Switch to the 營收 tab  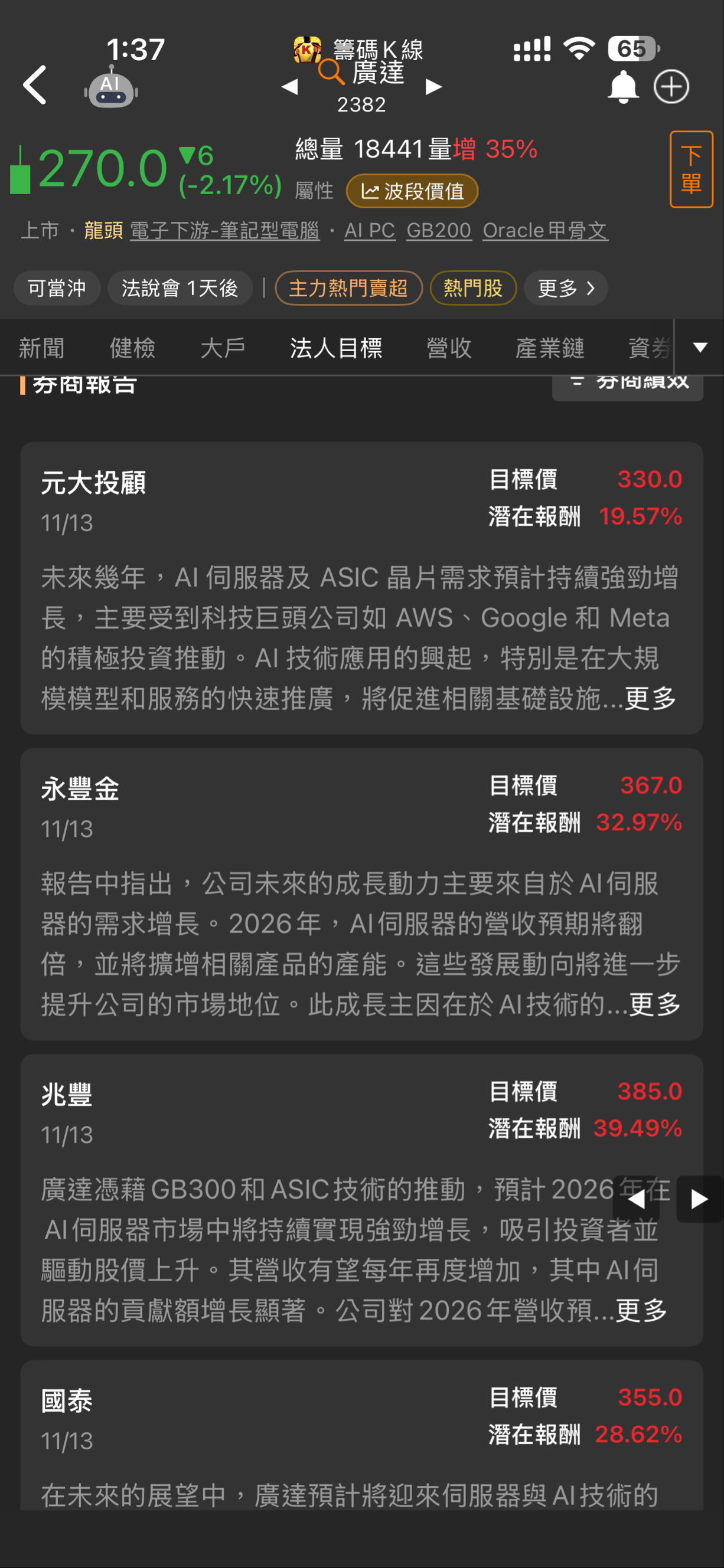449,348
